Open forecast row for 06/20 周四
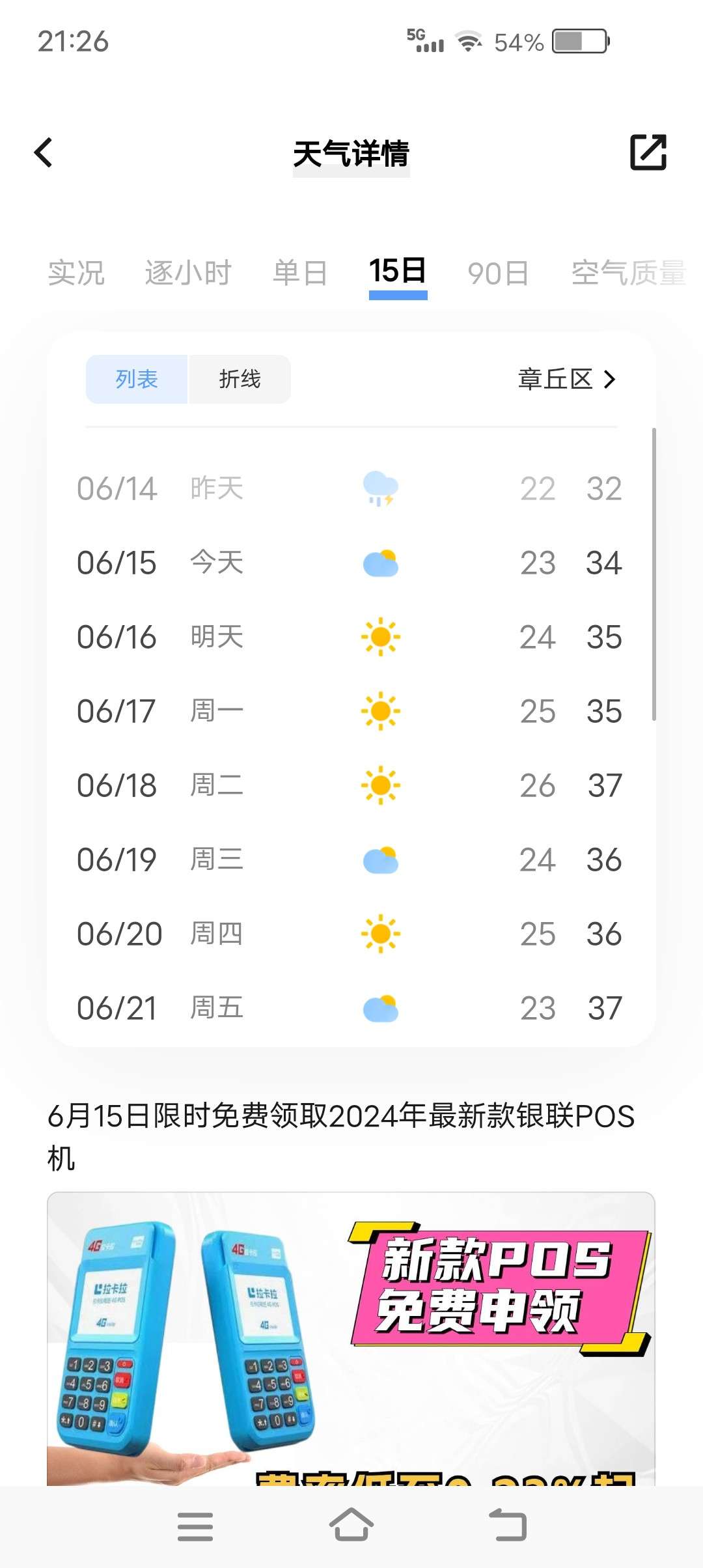The image size is (703, 1568). (350, 934)
